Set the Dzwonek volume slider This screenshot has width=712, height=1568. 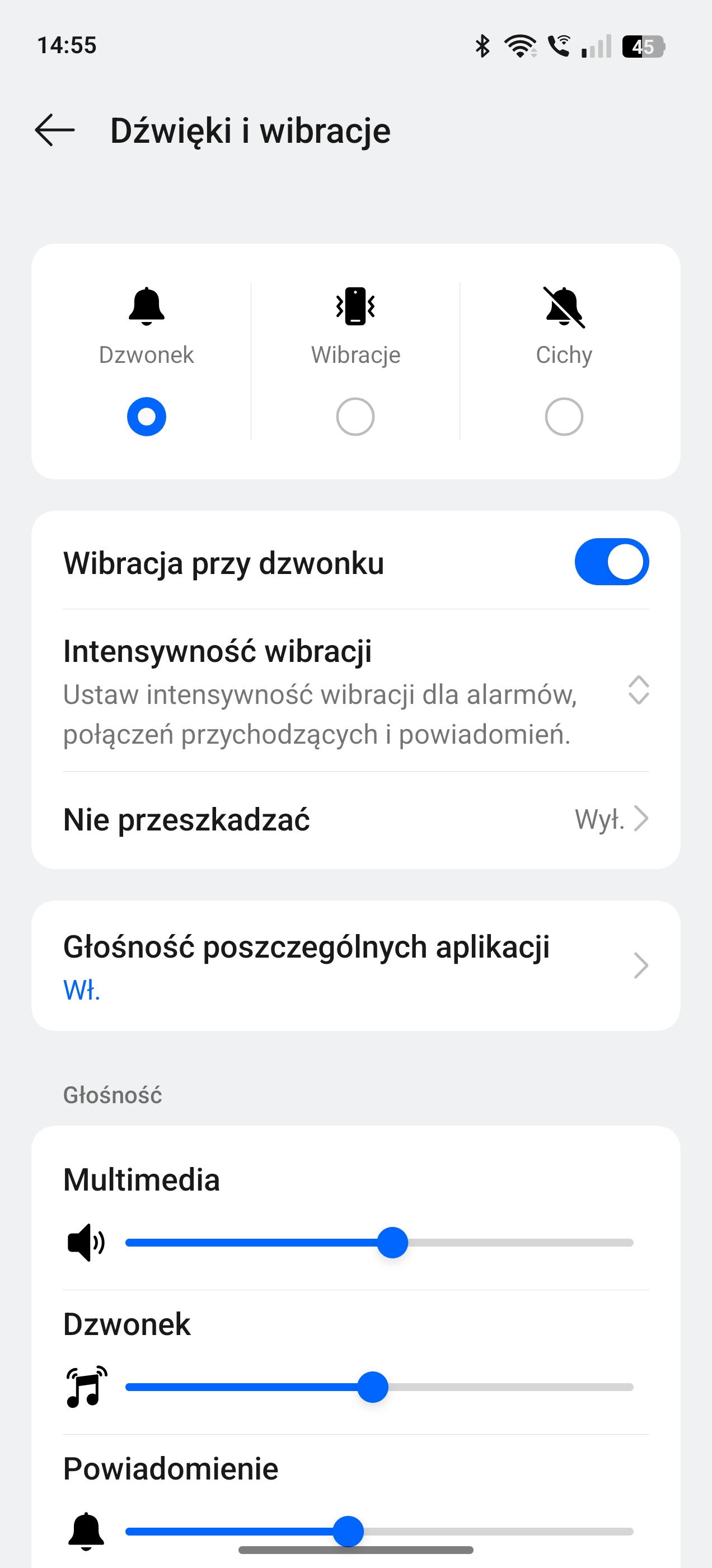(380, 1387)
